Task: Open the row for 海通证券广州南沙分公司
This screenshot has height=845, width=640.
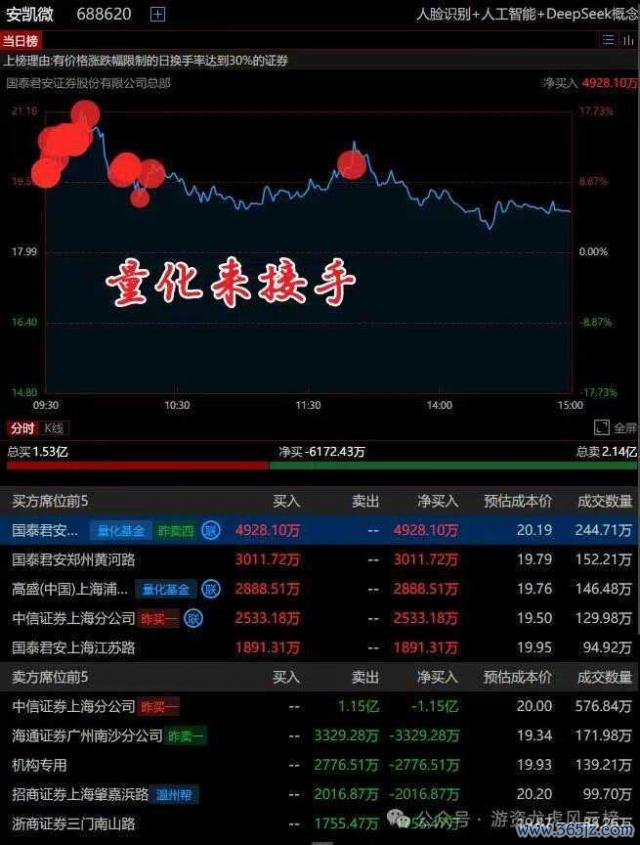Action: pyautogui.click(x=87, y=735)
